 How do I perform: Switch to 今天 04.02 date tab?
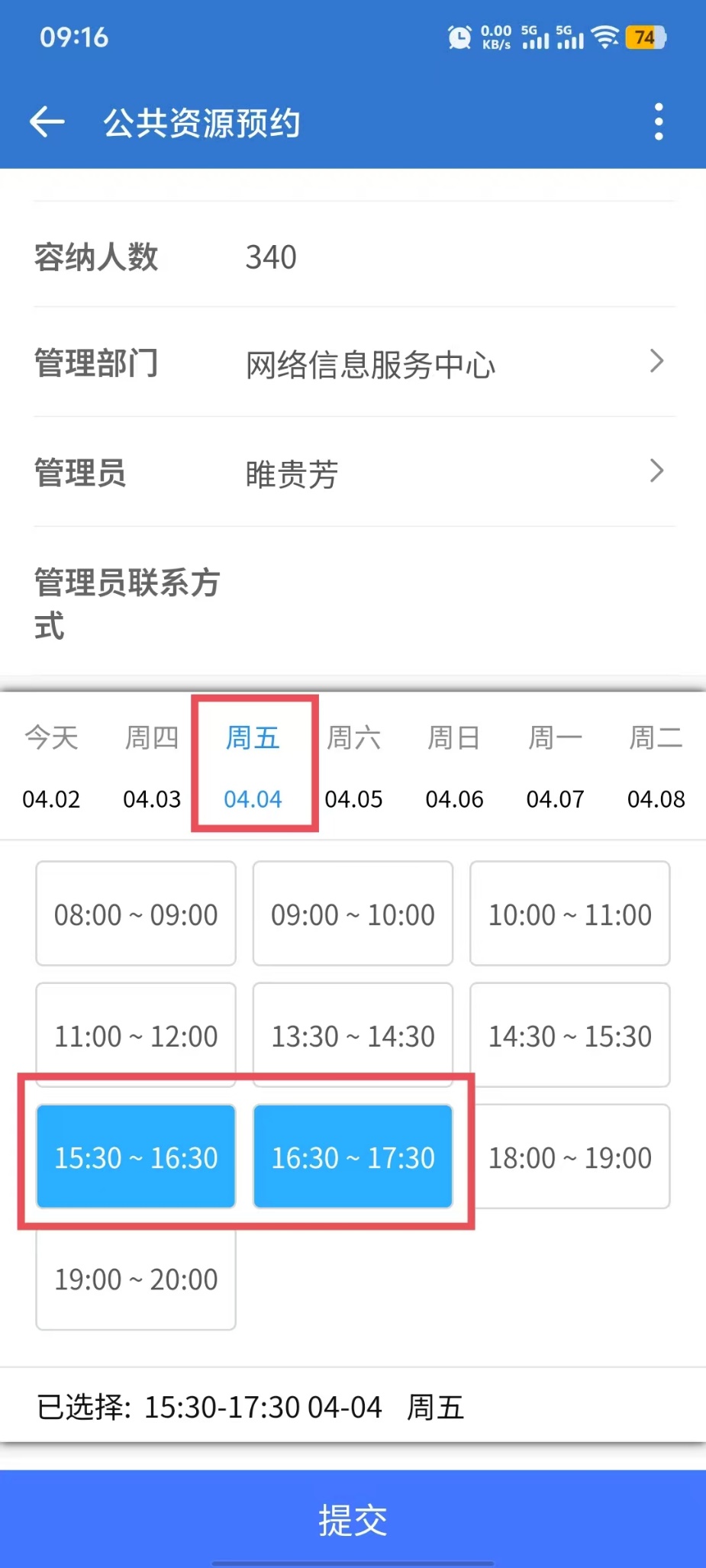tap(51, 766)
